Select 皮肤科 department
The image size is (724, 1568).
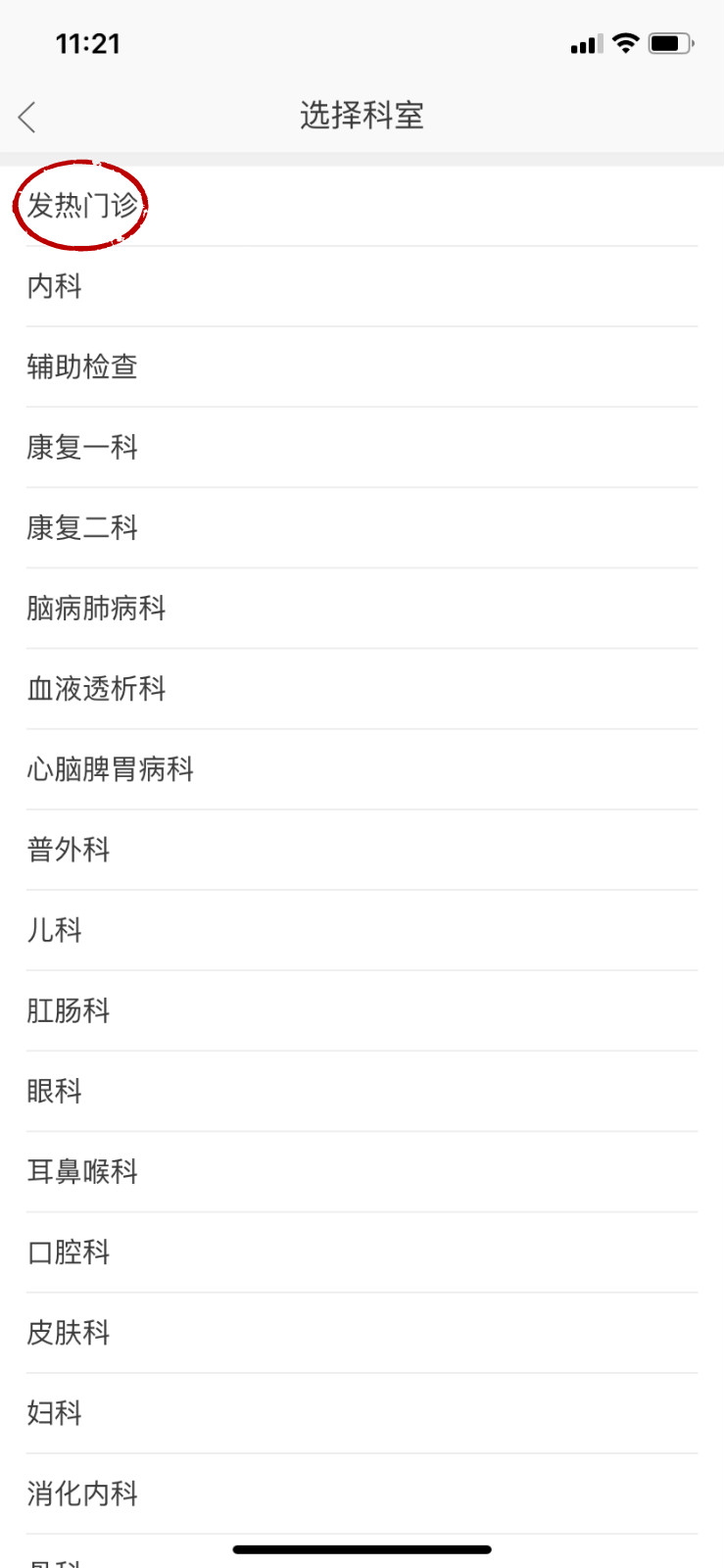[x=362, y=1332]
